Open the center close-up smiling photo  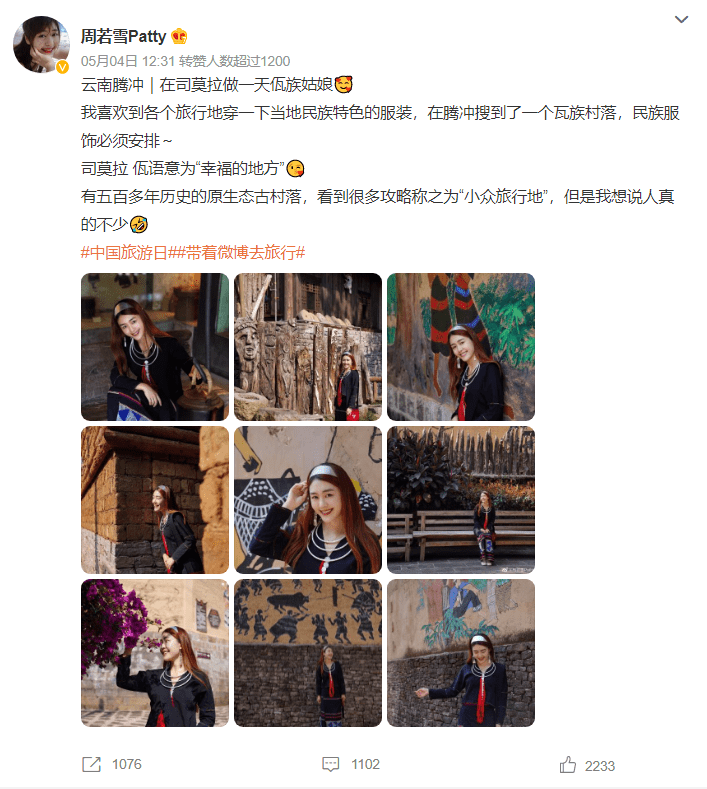click(308, 500)
